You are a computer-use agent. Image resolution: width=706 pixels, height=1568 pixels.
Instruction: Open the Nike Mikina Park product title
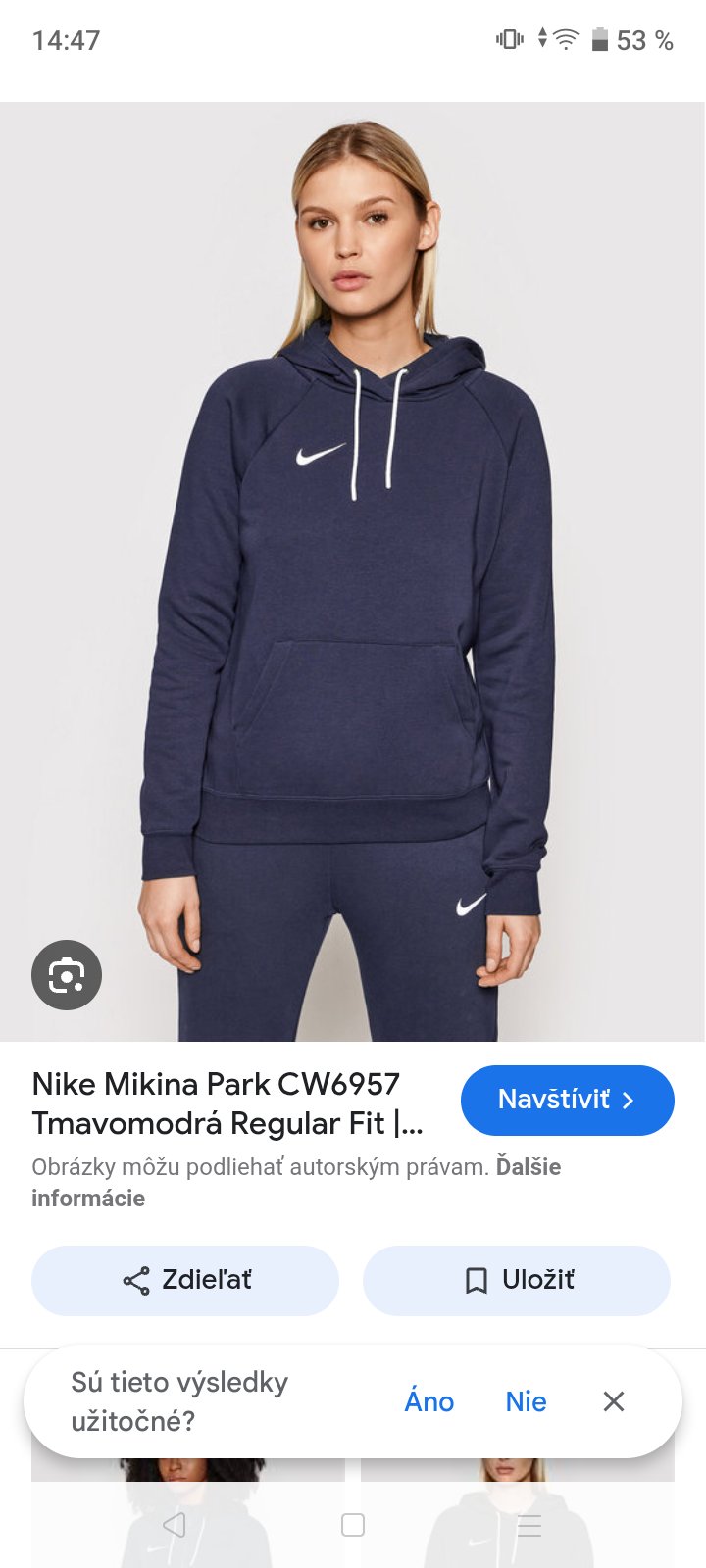(227, 1103)
